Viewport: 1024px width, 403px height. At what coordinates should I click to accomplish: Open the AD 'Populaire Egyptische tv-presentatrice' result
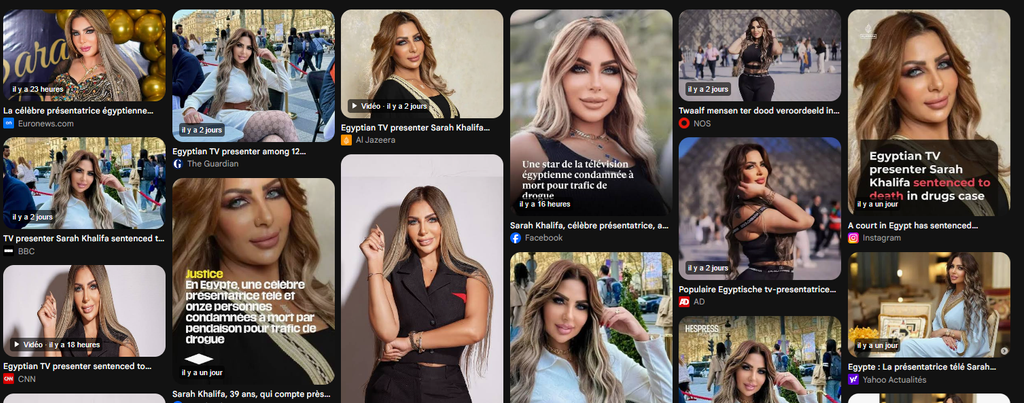click(760, 209)
